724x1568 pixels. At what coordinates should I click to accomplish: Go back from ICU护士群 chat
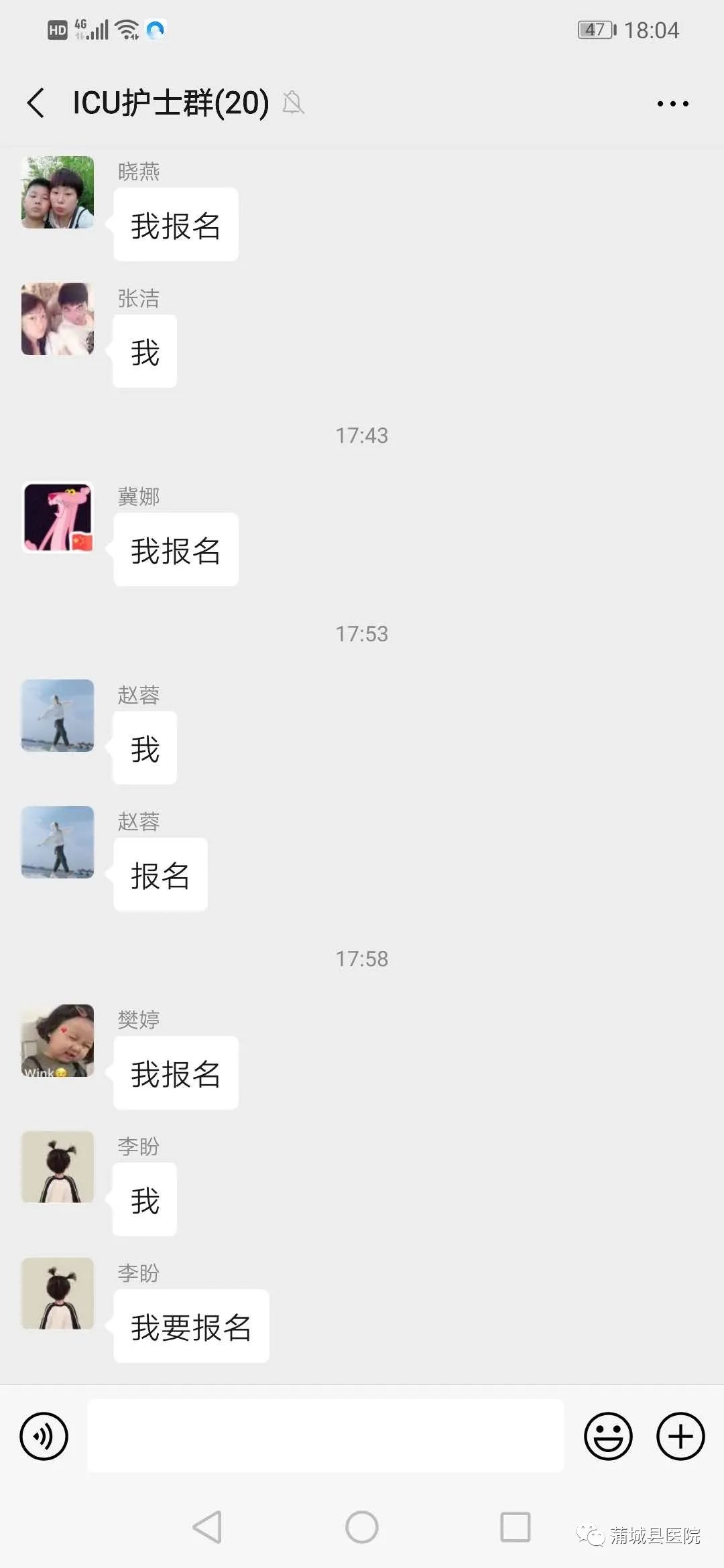point(36,103)
